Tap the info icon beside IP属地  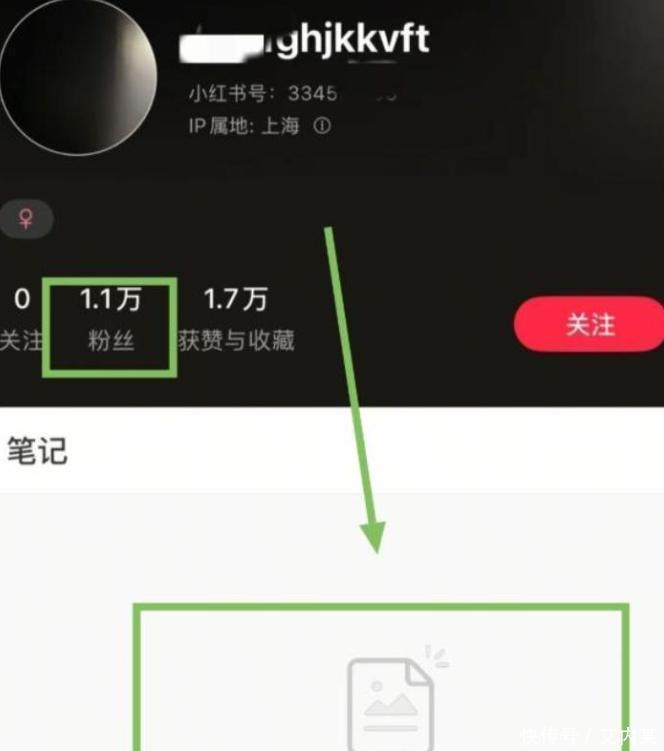322,127
